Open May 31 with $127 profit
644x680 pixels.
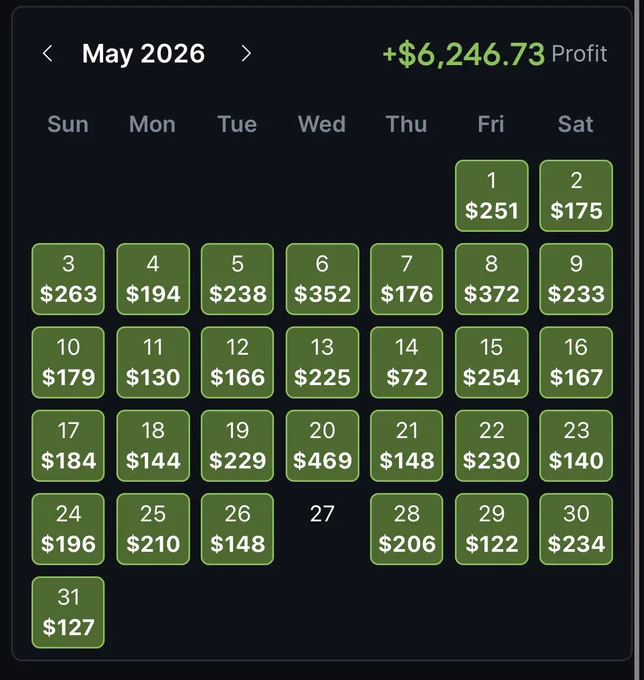click(x=68, y=612)
